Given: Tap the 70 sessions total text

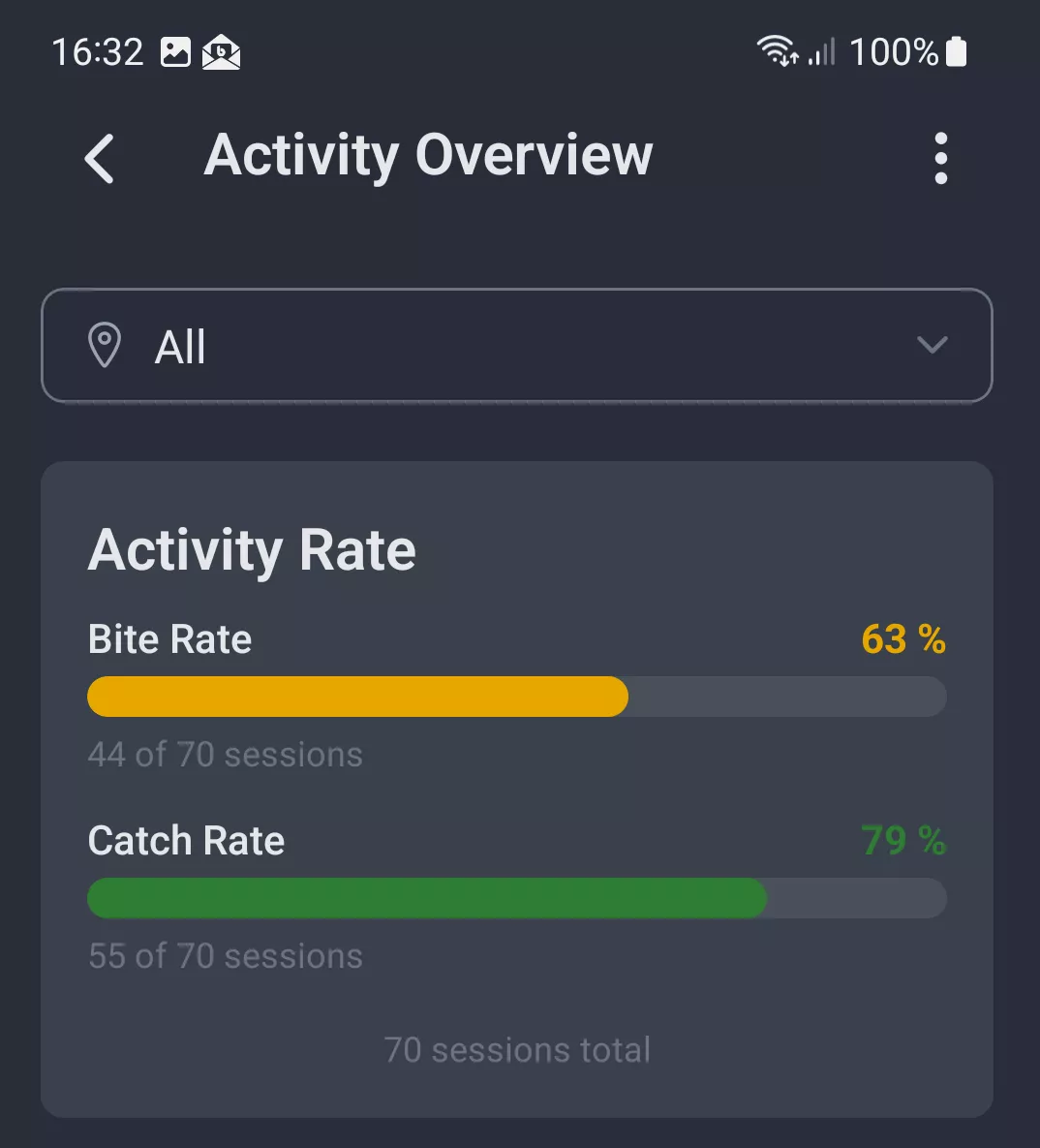Looking at the screenshot, I should click(x=517, y=1048).
